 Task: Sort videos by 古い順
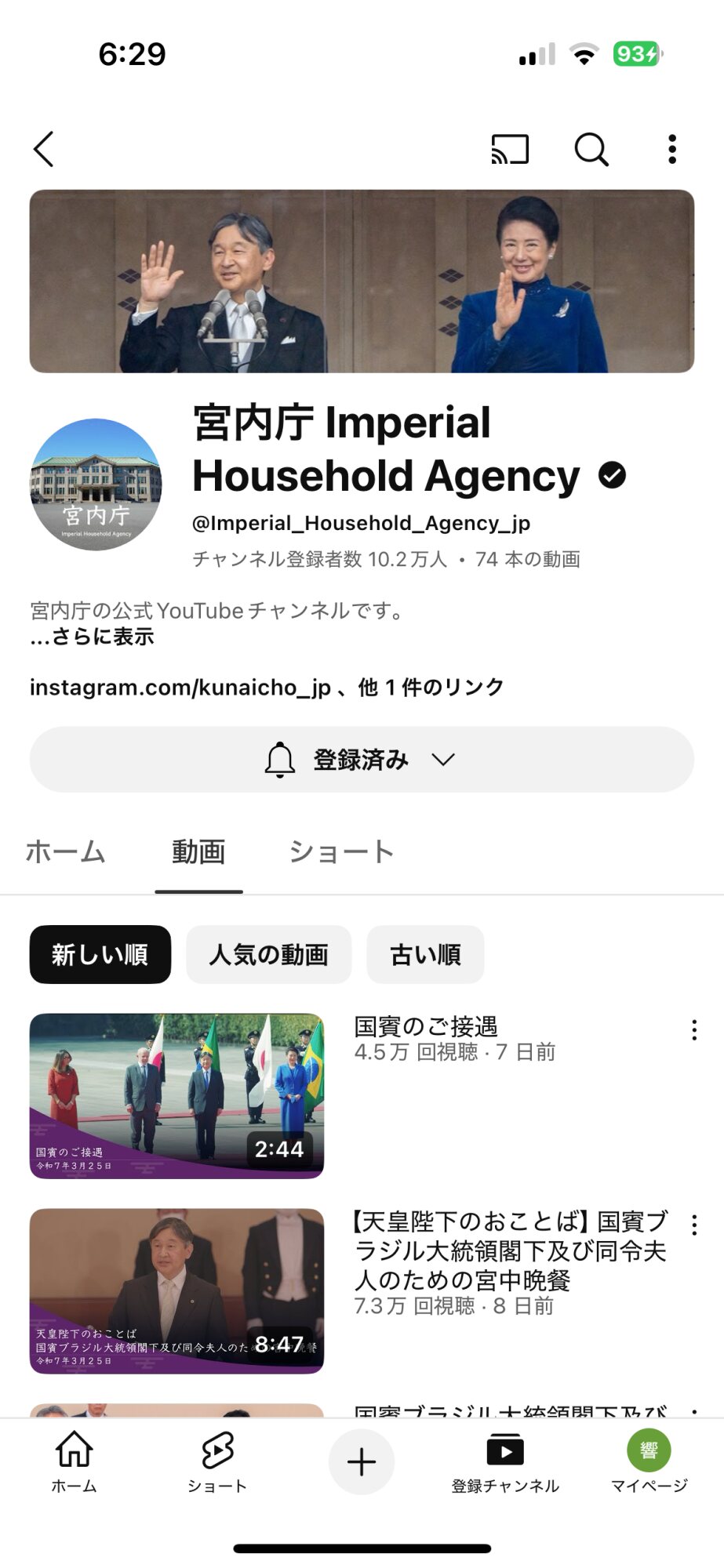(x=425, y=954)
